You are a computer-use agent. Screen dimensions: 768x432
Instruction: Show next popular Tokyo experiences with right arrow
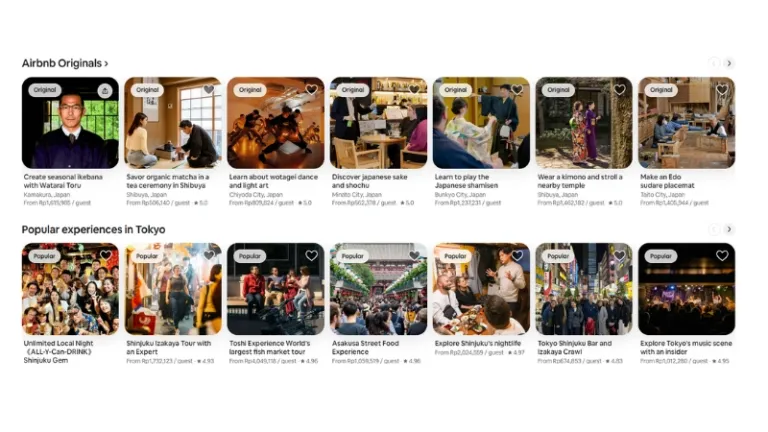(x=729, y=229)
